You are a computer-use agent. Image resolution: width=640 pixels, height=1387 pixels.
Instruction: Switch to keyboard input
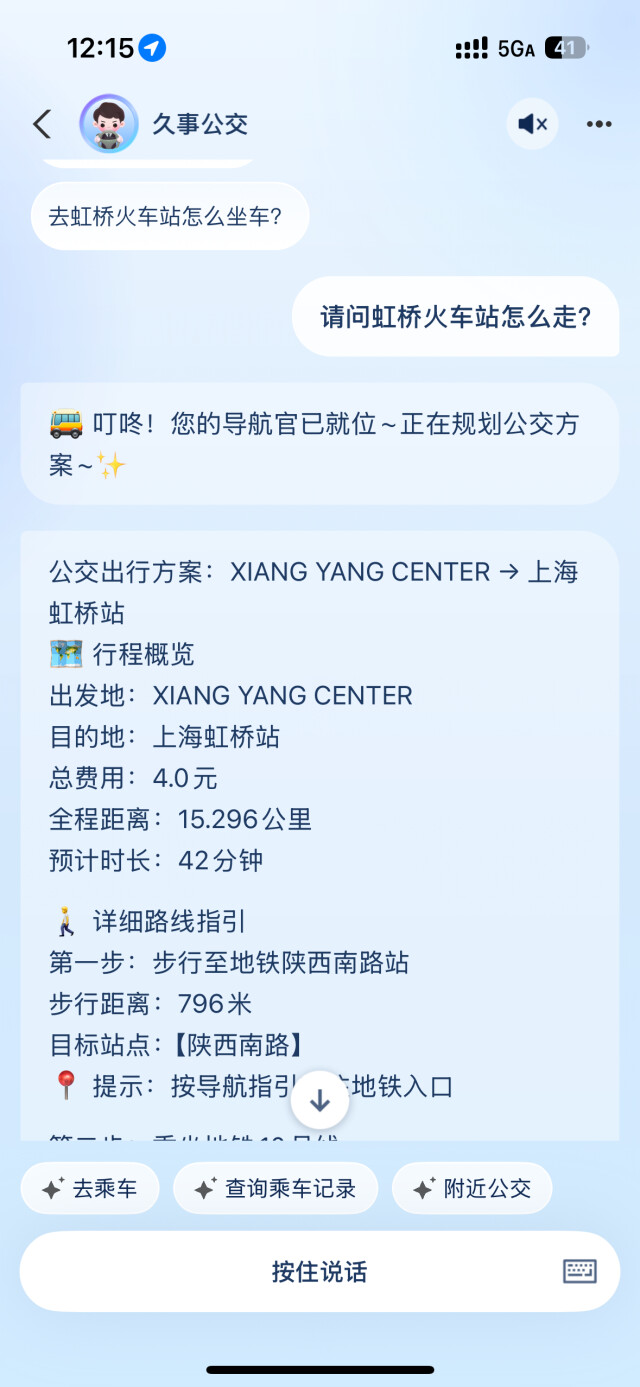[580, 1272]
